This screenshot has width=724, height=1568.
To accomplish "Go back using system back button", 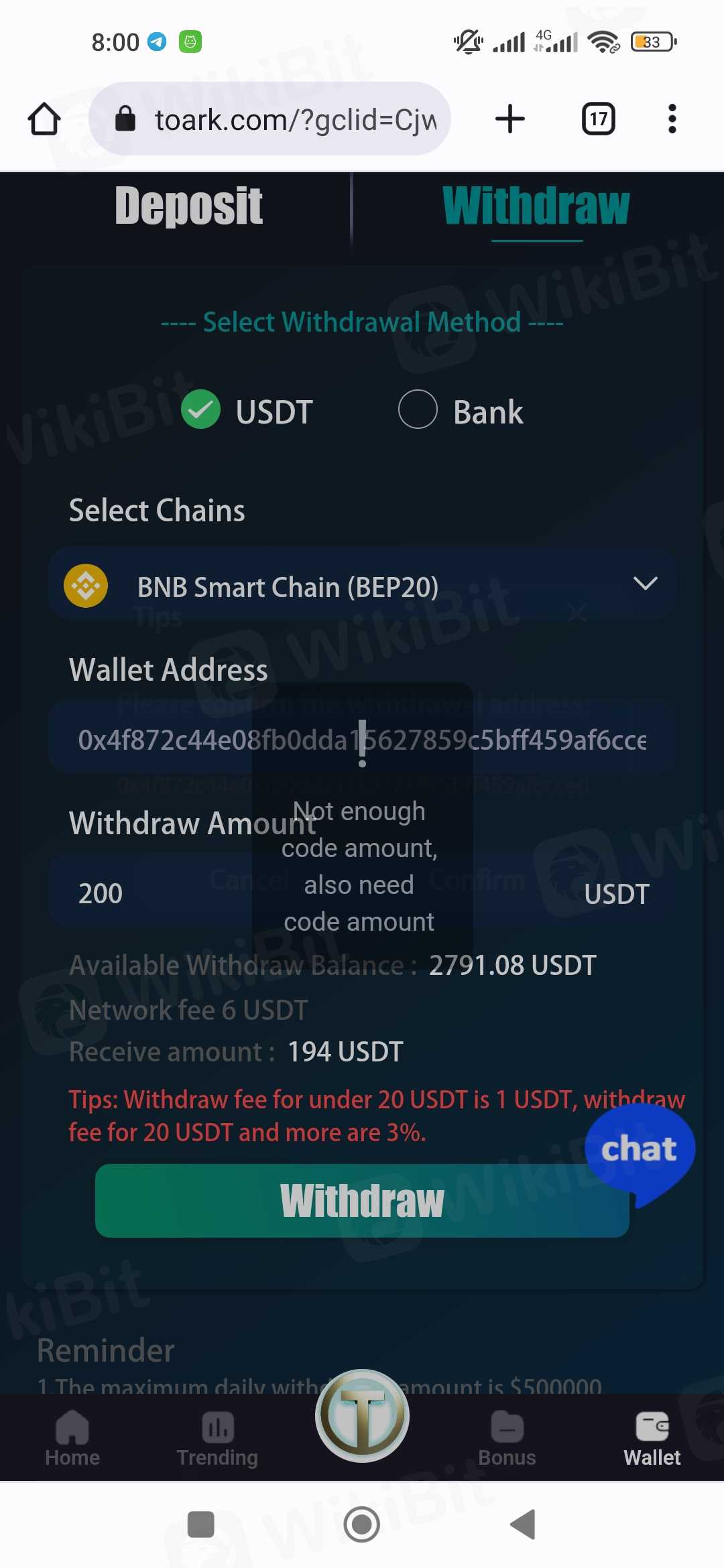I will click(x=523, y=1524).
